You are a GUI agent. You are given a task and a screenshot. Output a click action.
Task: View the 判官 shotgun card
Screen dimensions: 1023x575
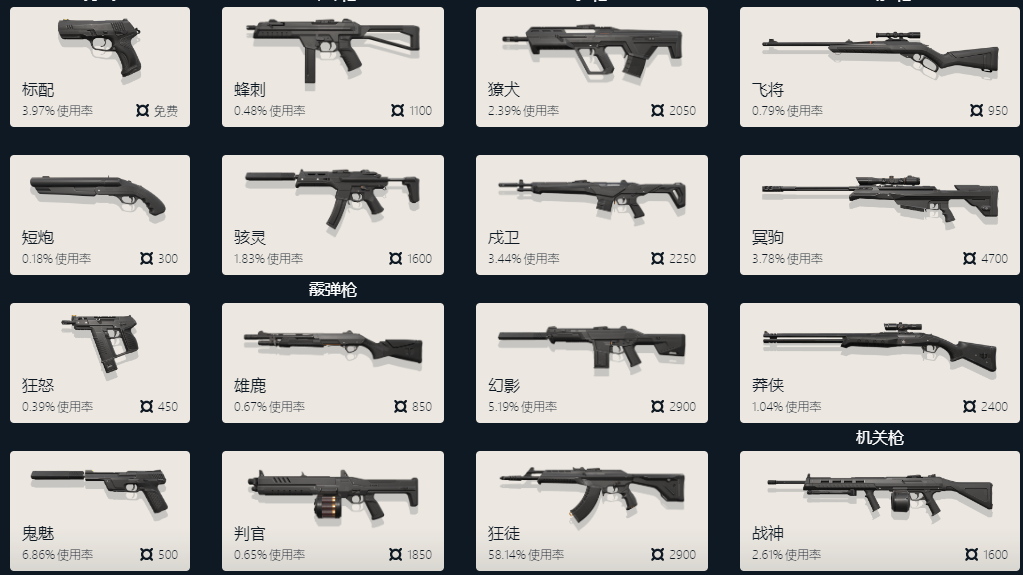click(x=333, y=511)
